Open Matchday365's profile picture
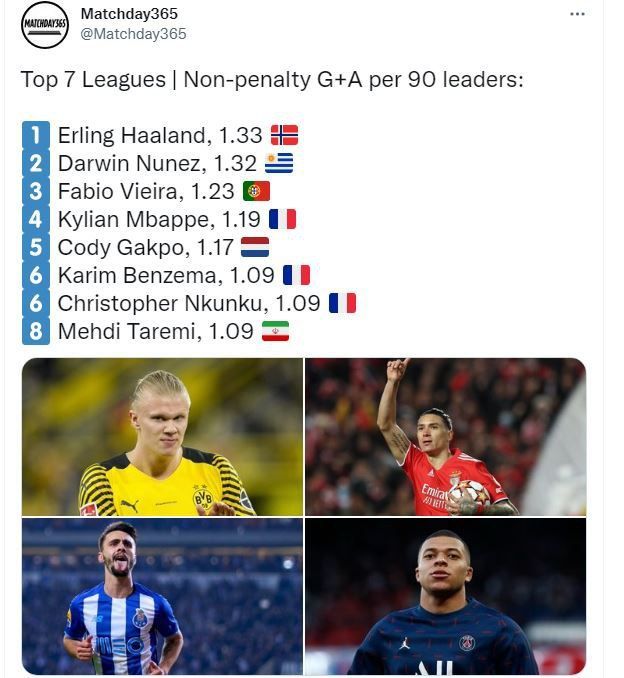Viewport: 624px width, 678px height. point(45,24)
